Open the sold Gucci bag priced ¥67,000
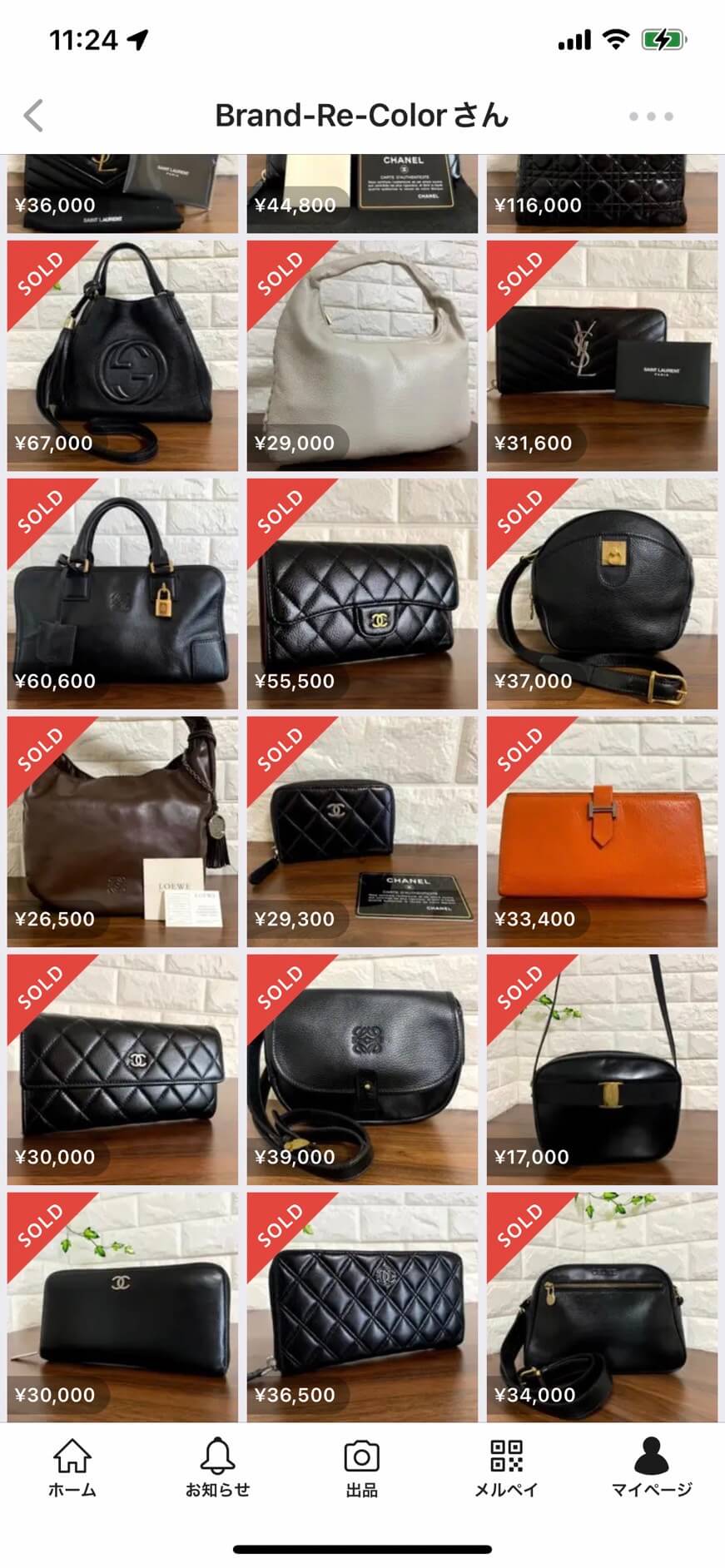This screenshot has height=1568, width=725. click(x=122, y=356)
